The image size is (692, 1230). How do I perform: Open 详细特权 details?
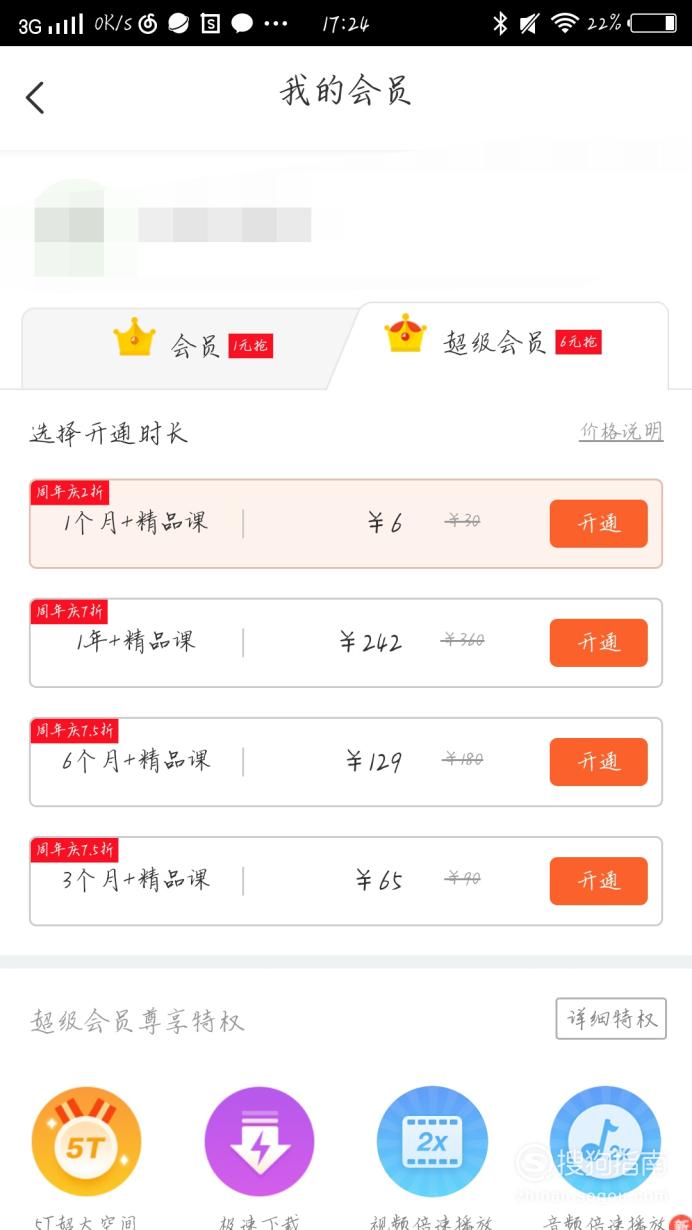(611, 1019)
